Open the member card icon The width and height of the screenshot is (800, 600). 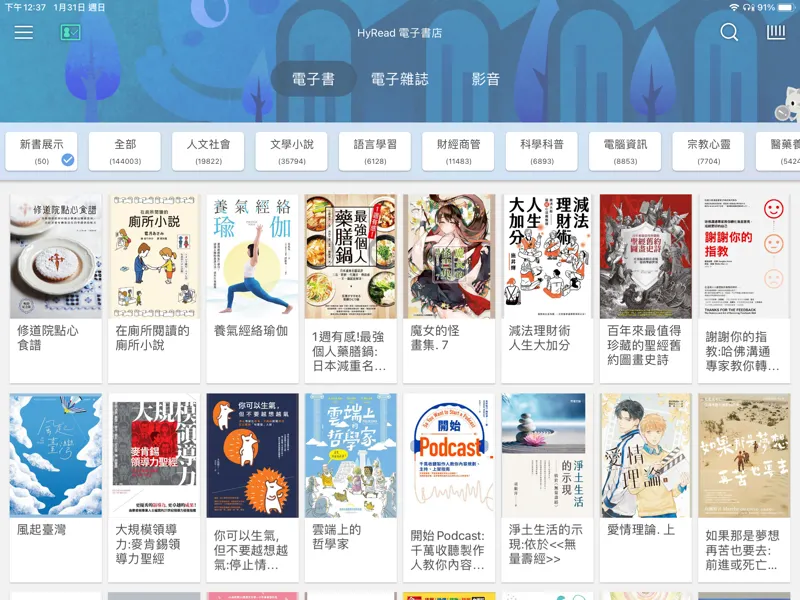tap(70, 33)
